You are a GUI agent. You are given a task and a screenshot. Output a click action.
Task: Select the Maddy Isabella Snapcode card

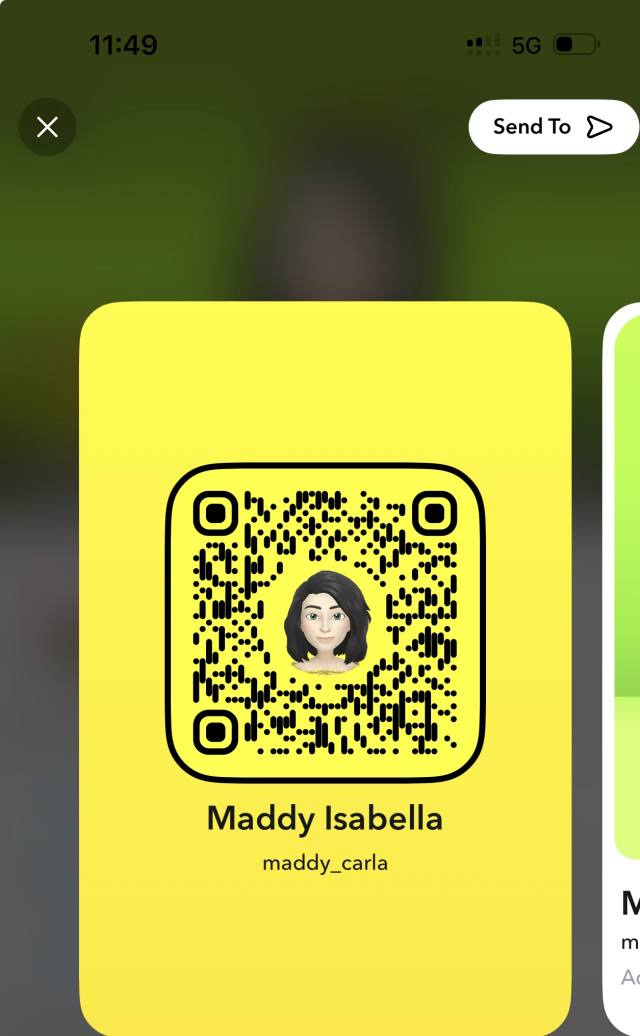coord(325,668)
